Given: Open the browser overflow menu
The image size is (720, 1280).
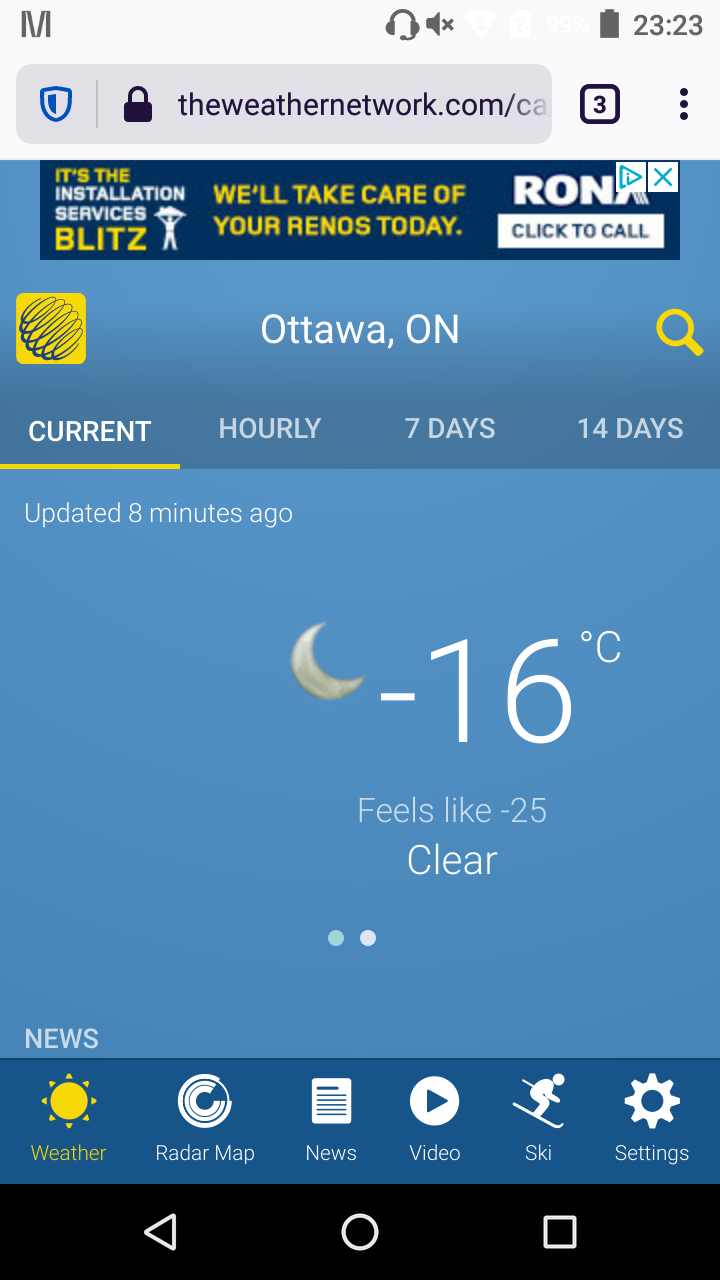Looking at the screenshot, I should (x=683, y=104).
